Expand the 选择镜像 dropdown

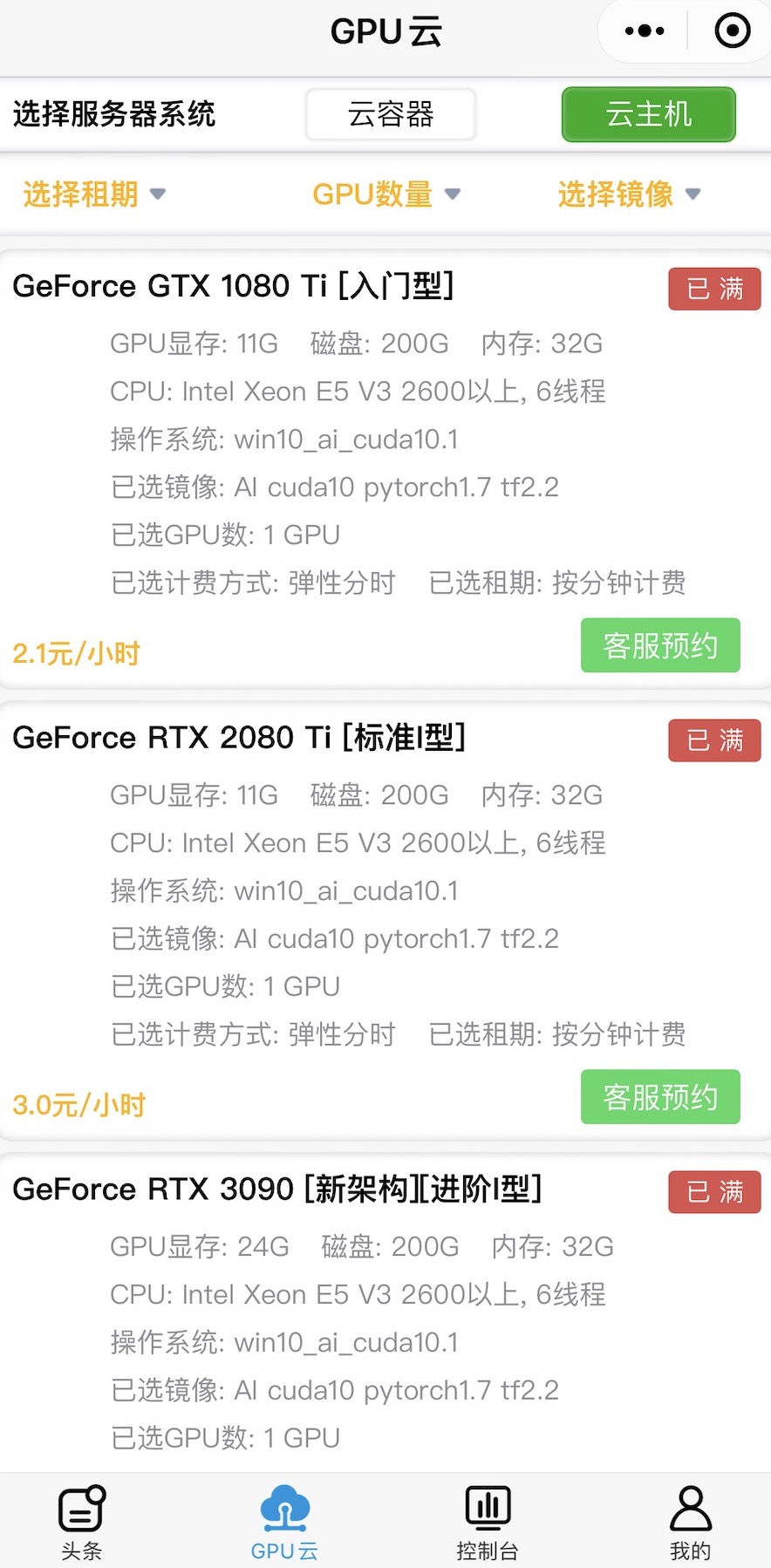(629, 194)
